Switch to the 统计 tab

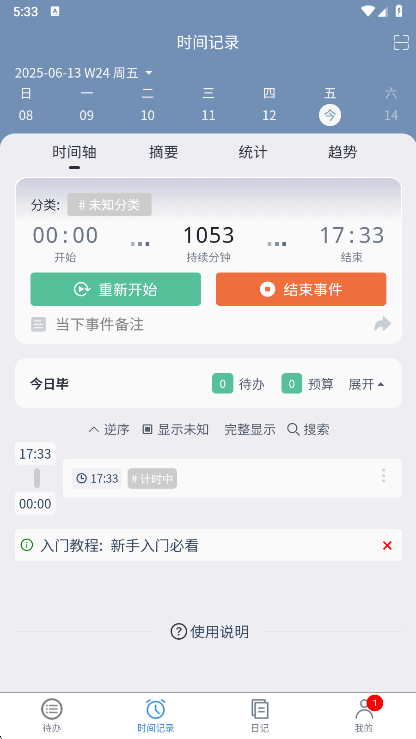pos(253,152)
